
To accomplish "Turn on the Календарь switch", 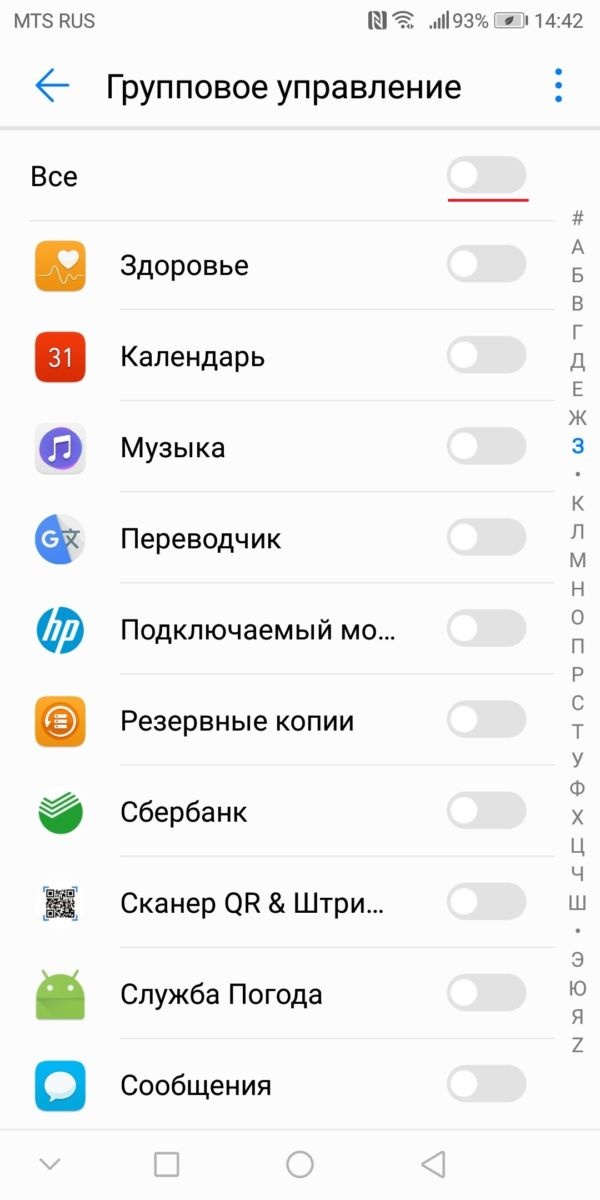I will (487, 356).
